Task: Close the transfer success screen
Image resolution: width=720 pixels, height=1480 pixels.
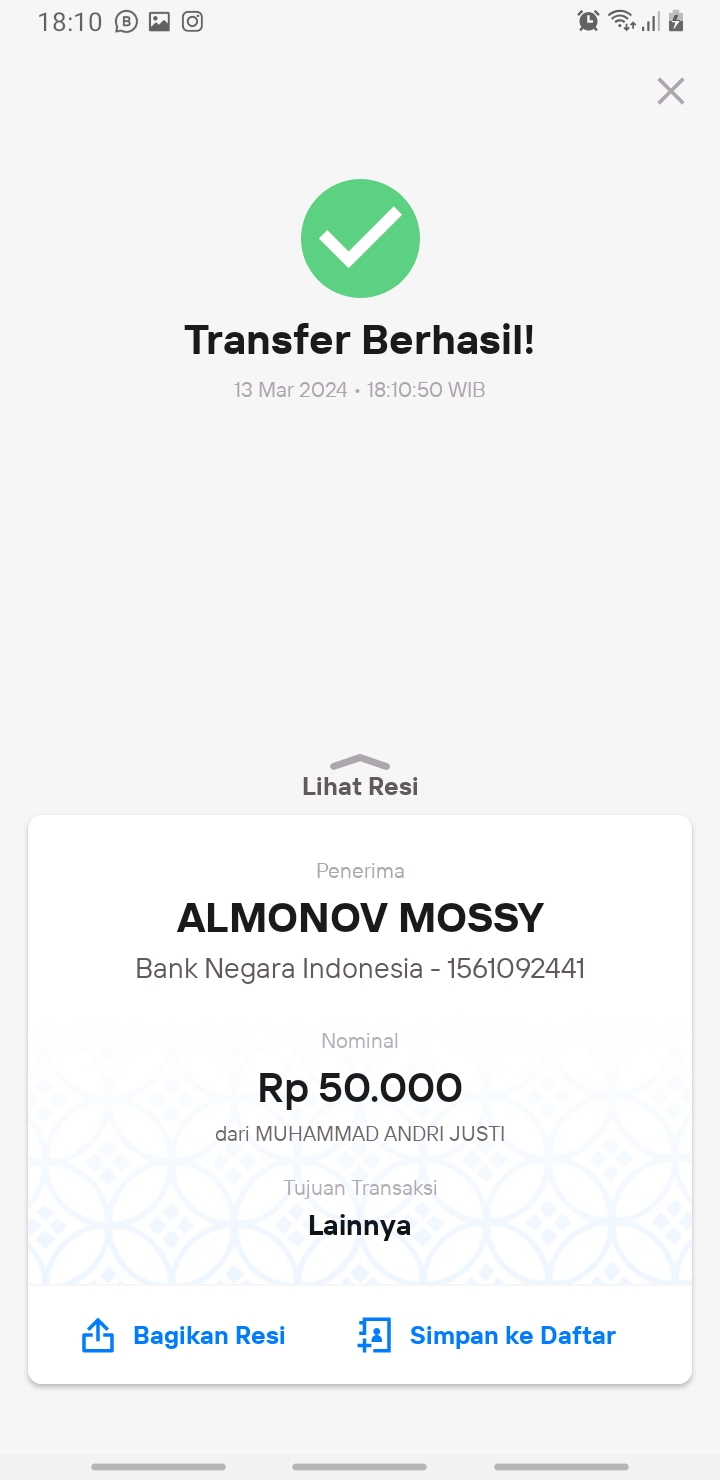Action: [x=670, y=91]
